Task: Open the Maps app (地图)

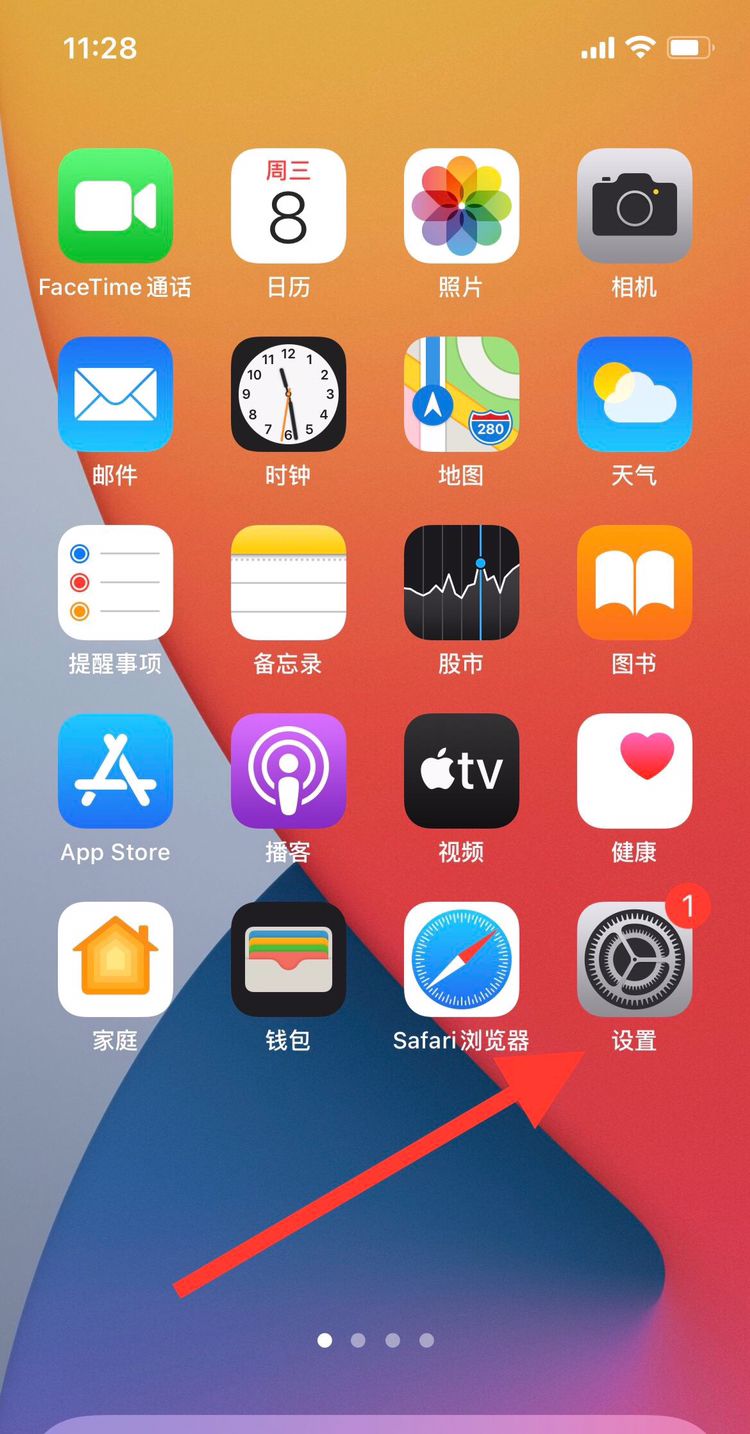Action: 461,394
